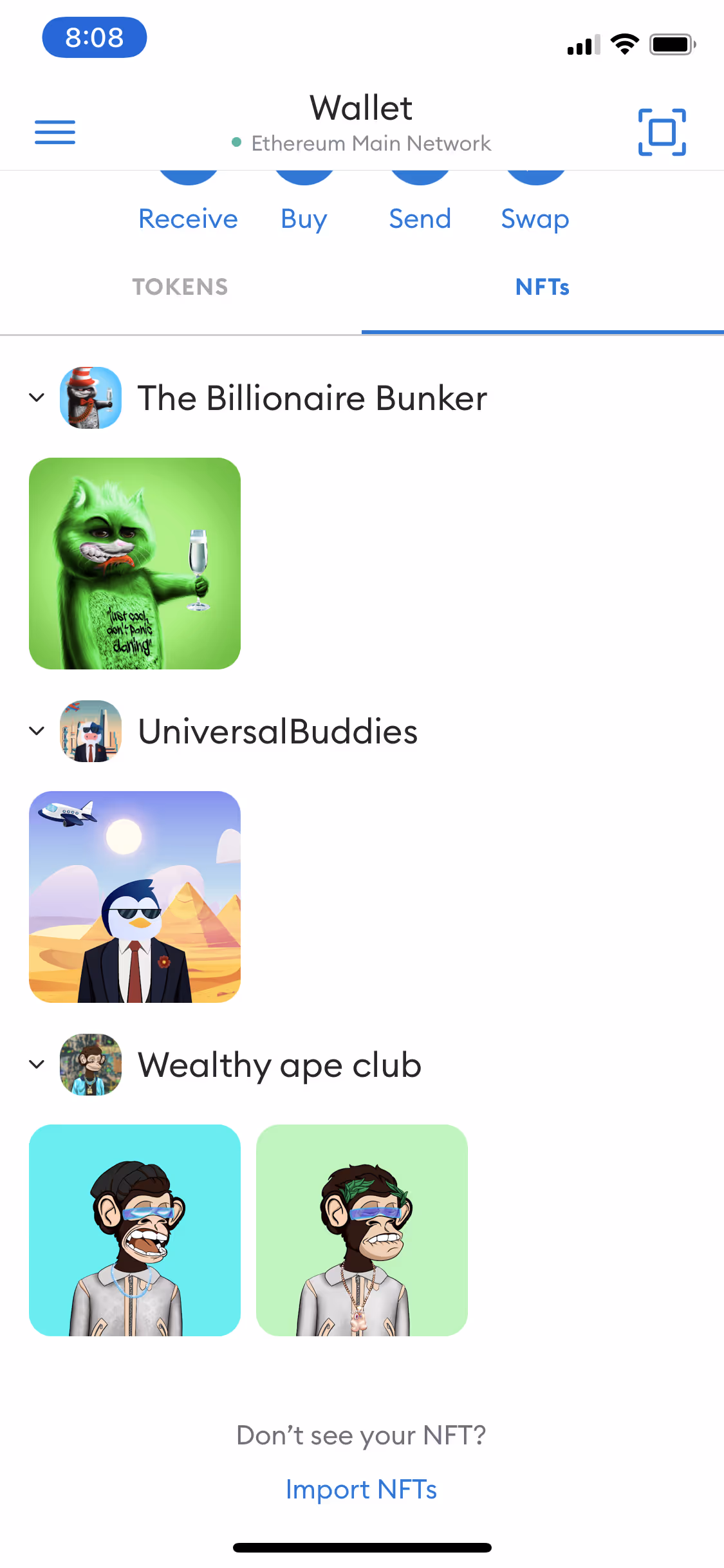724x1568 pixels.
Task: Select the NFTs tab
Action: click(x=543, y=287)
